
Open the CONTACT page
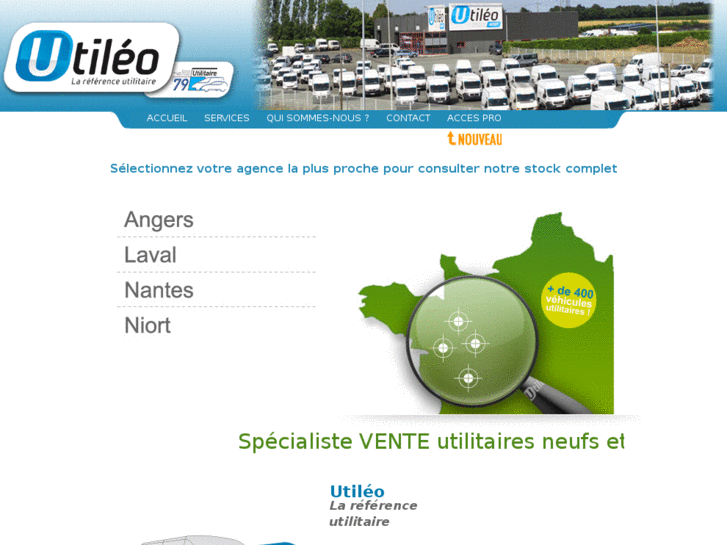[408, 118]
